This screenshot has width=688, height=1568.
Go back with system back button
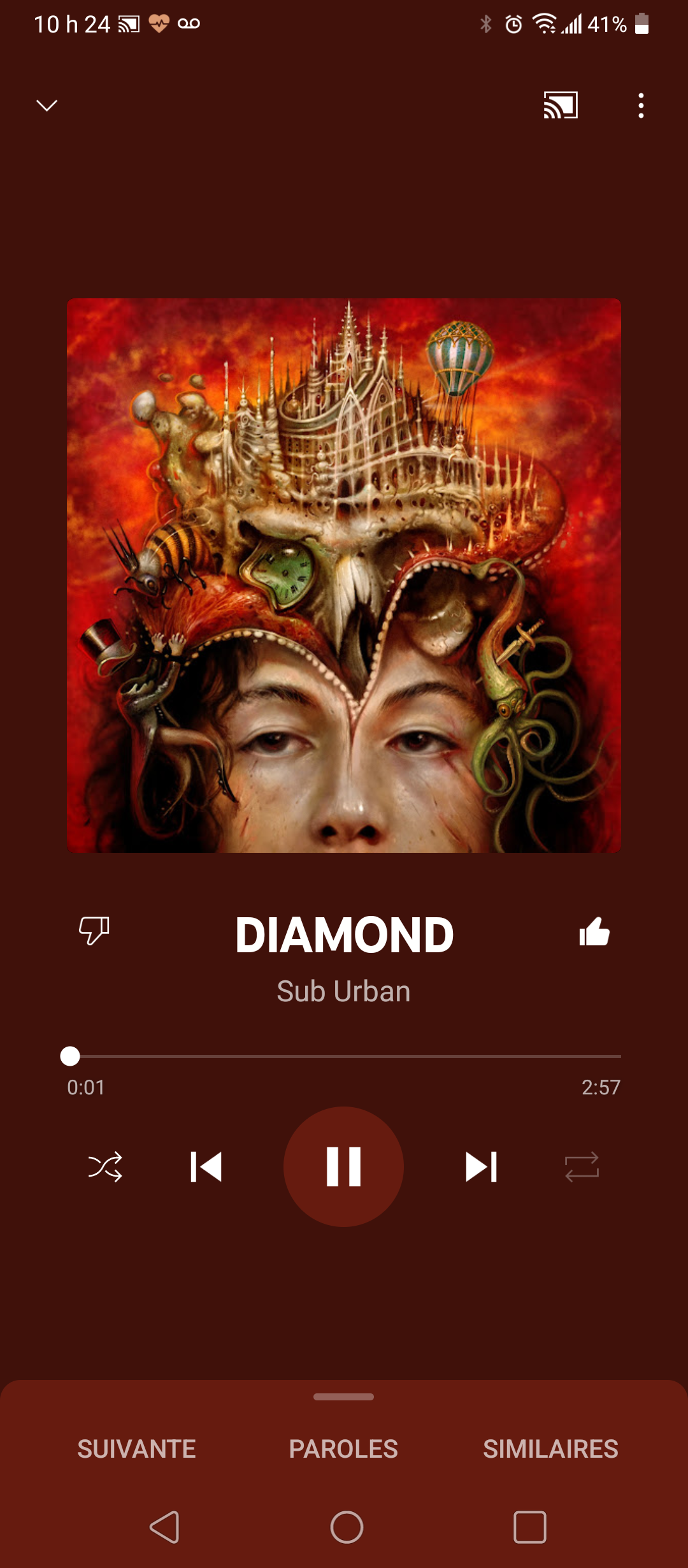click(x=164, y=1527)
